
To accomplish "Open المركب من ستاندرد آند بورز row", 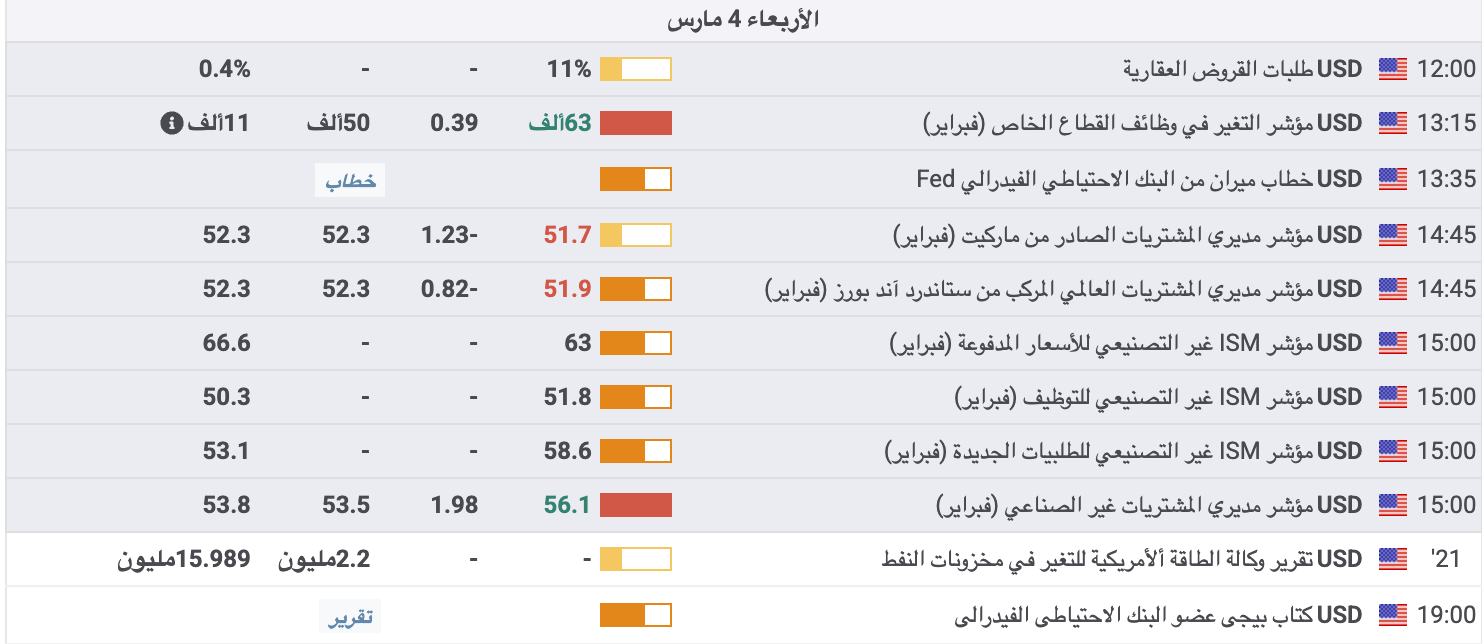I will click(x=1062, y=289).
